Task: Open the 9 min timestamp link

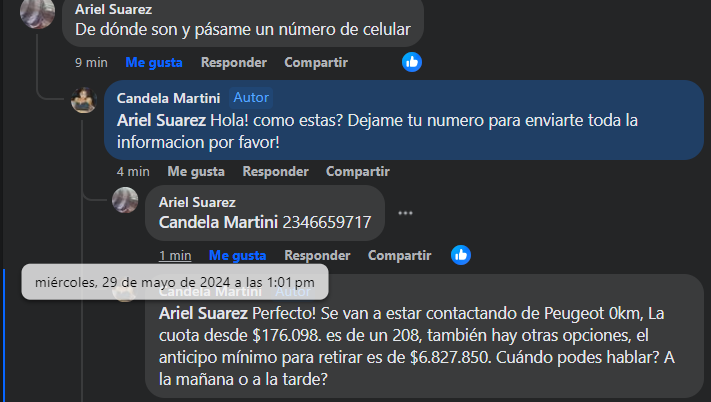Action: (91, 62)
